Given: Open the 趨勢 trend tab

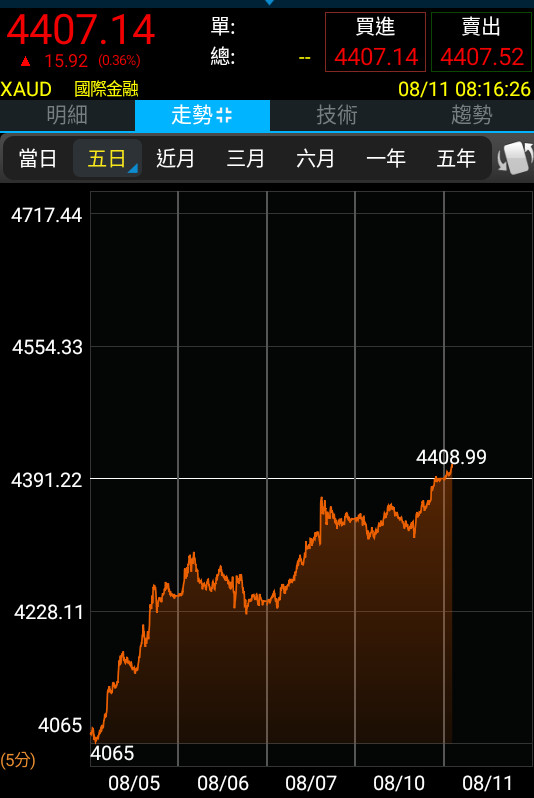Looking at the screenshot, I should [x=471, y=115].
